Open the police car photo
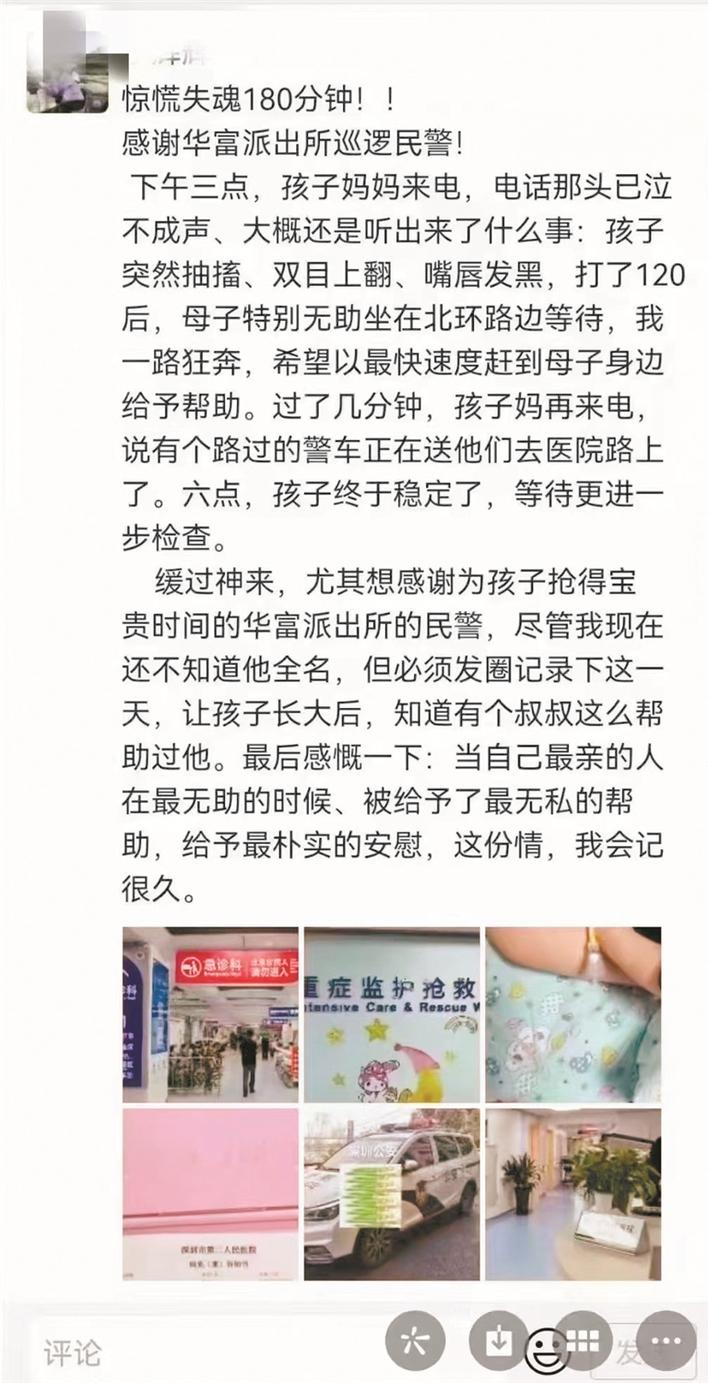Screen dimensions: 708x1383 (392, 1194)
